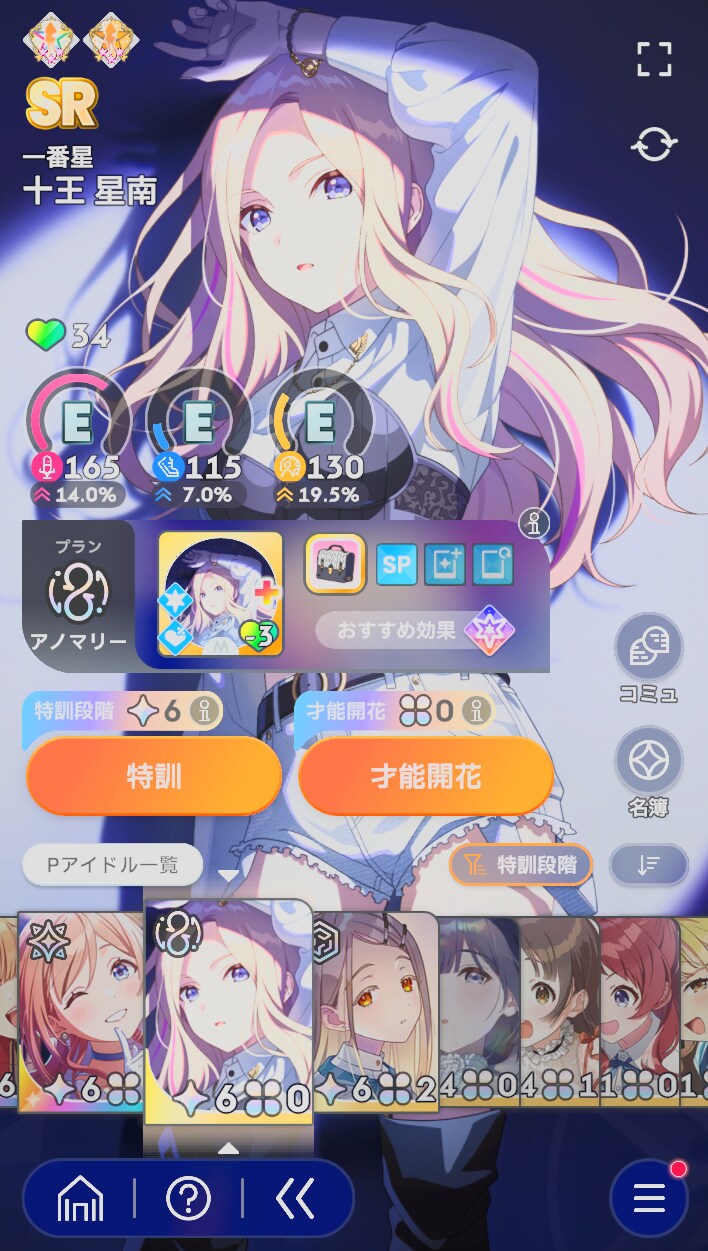
Task: Open the help question mark
Action: click(188, 1198)
